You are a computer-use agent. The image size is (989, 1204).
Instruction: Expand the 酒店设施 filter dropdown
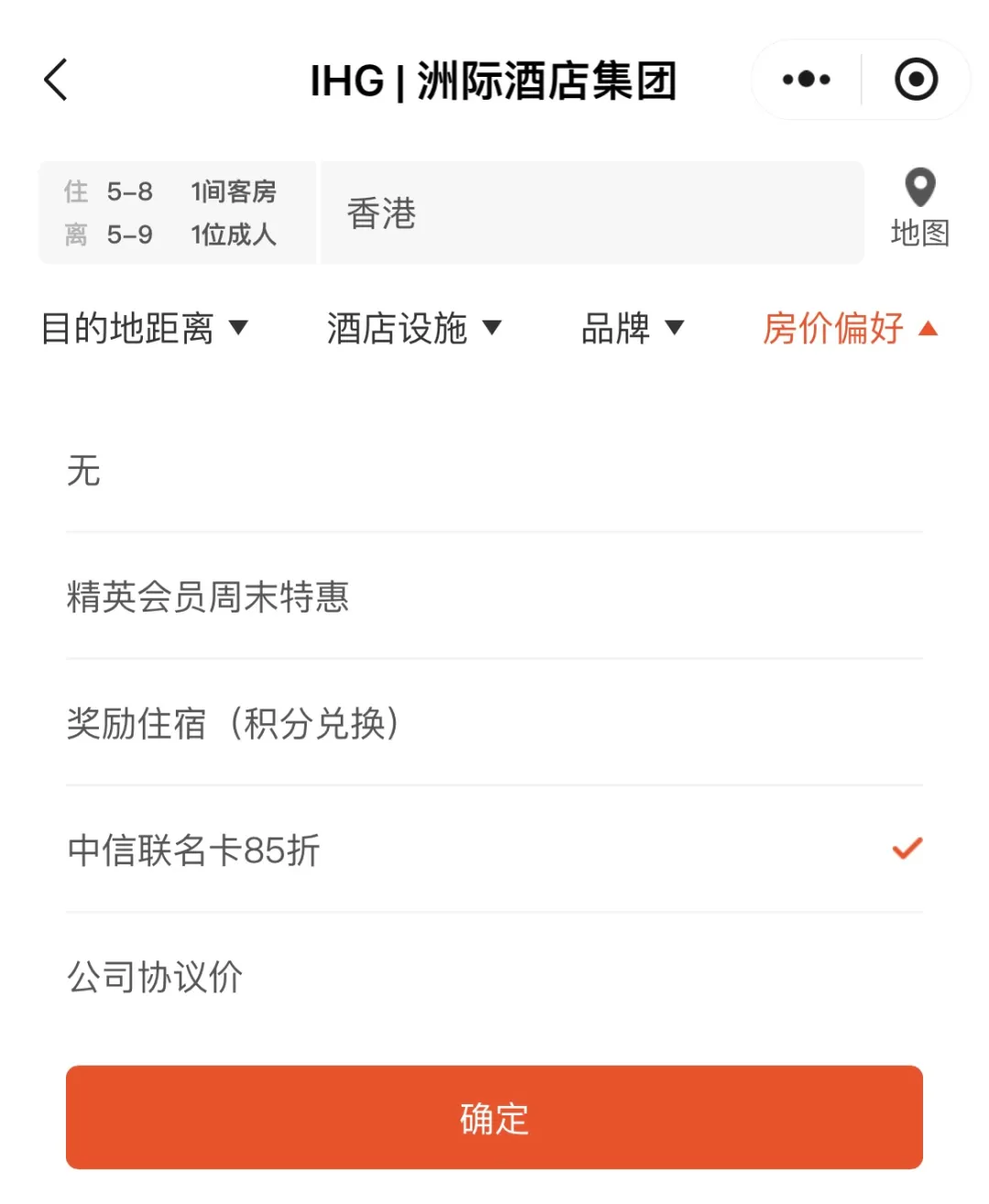(x=414, y=328)
